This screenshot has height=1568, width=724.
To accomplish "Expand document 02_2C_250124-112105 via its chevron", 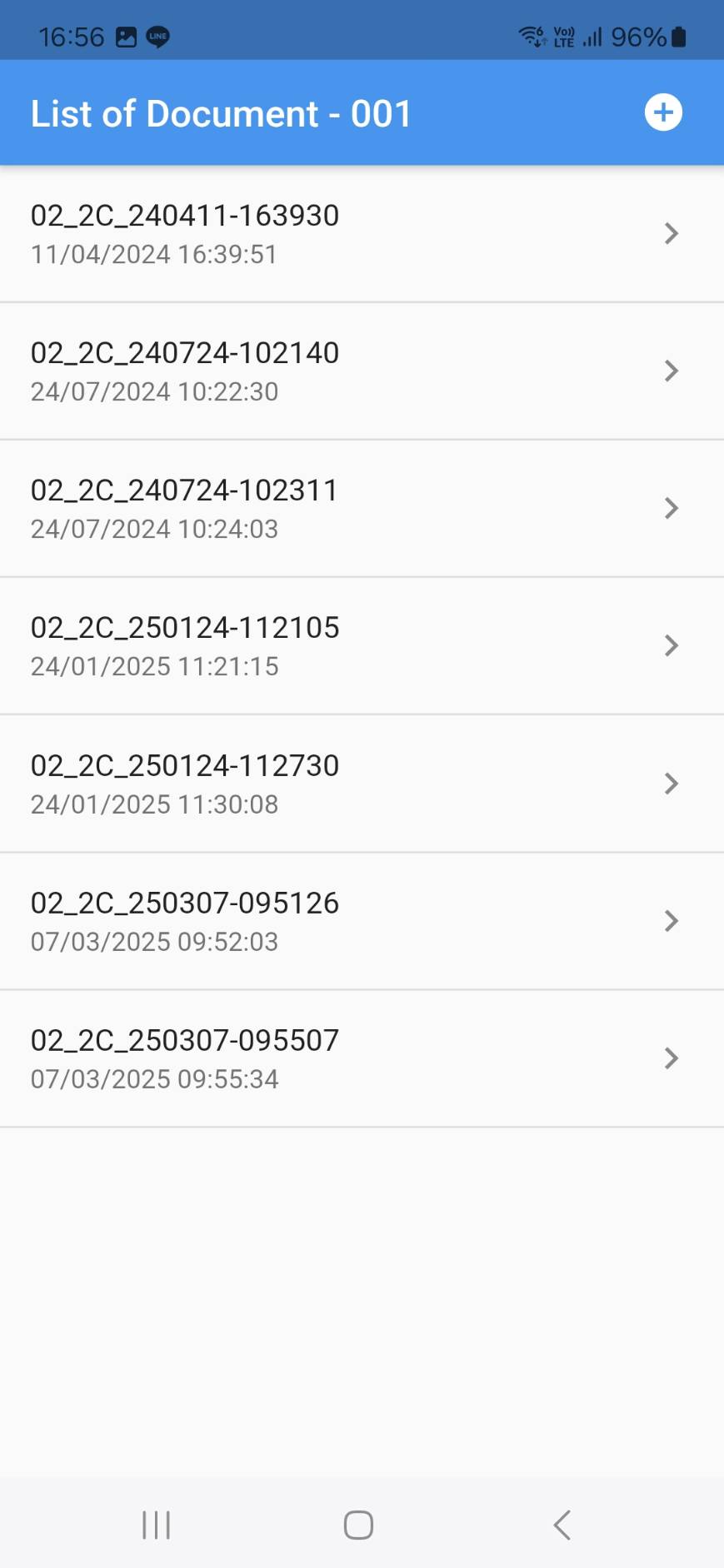I will 672,645.
